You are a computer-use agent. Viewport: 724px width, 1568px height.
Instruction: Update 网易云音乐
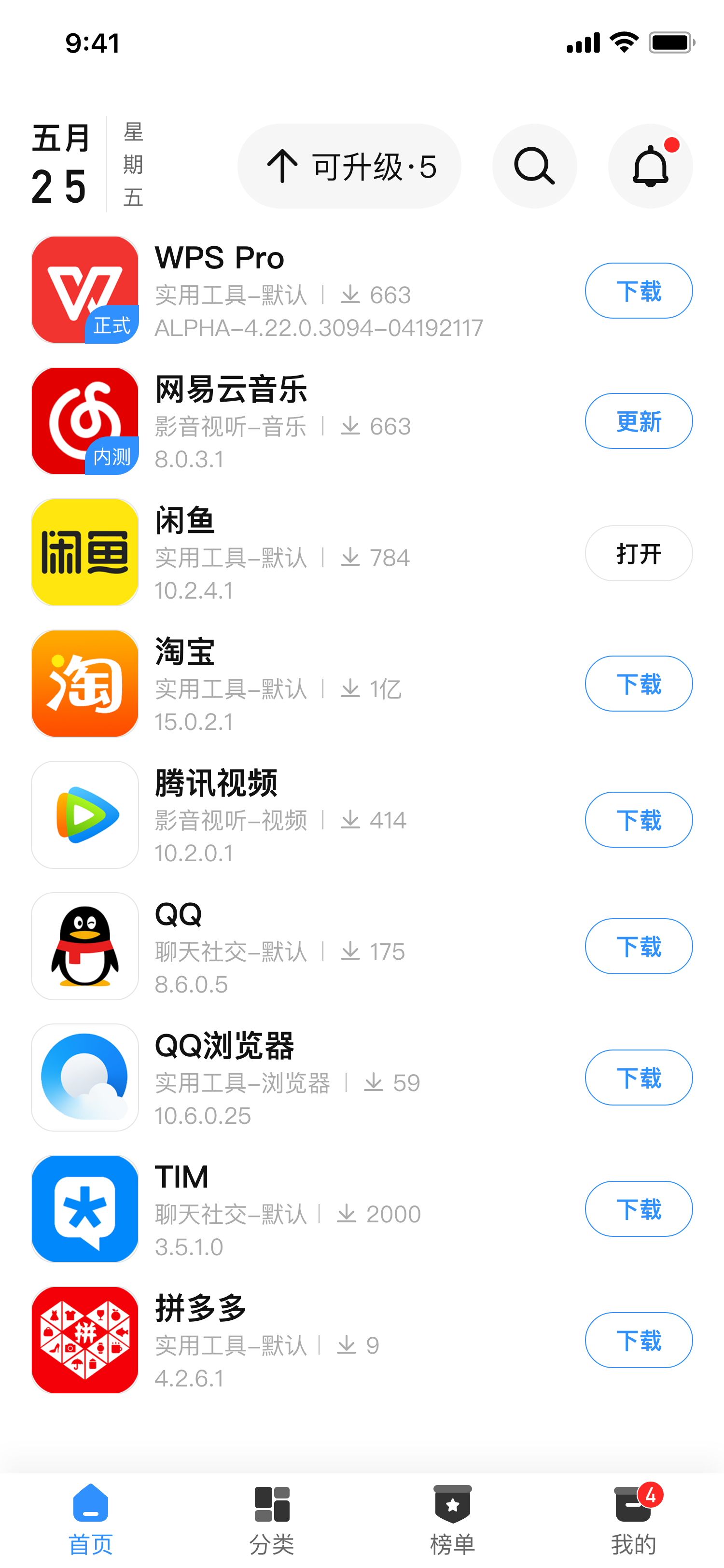638,421
